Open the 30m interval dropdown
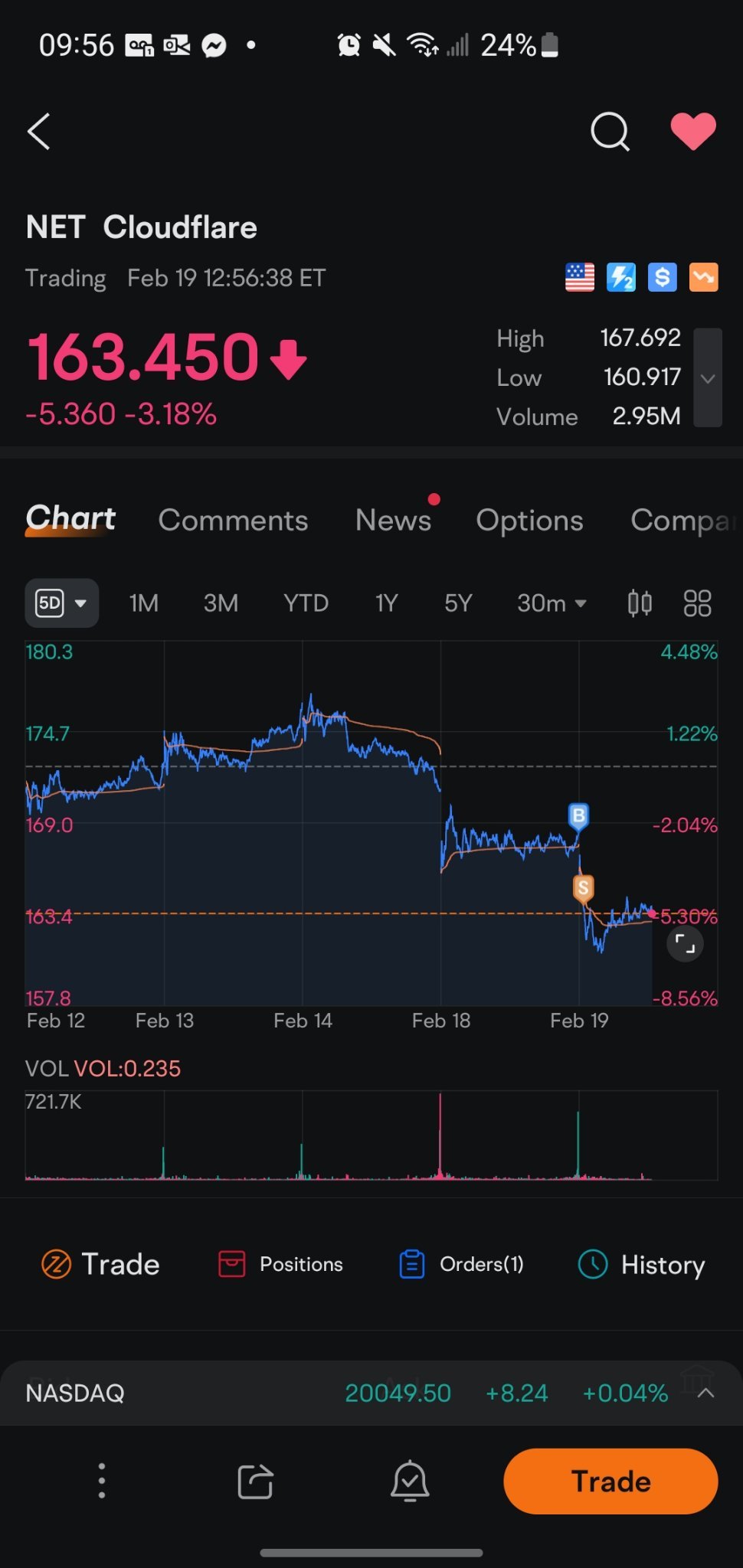 tap(552, 603)
